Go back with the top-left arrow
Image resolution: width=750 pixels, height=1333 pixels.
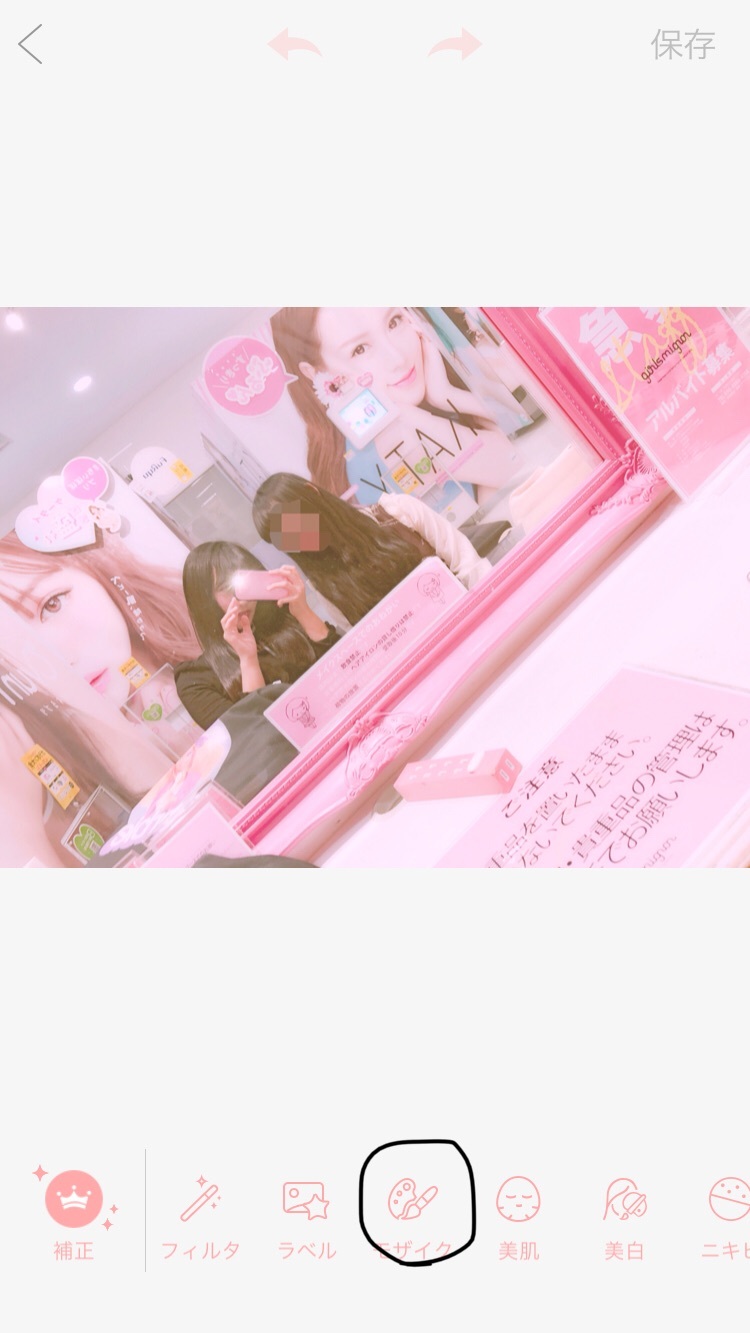pyautogui.click(x=31, y=45)
